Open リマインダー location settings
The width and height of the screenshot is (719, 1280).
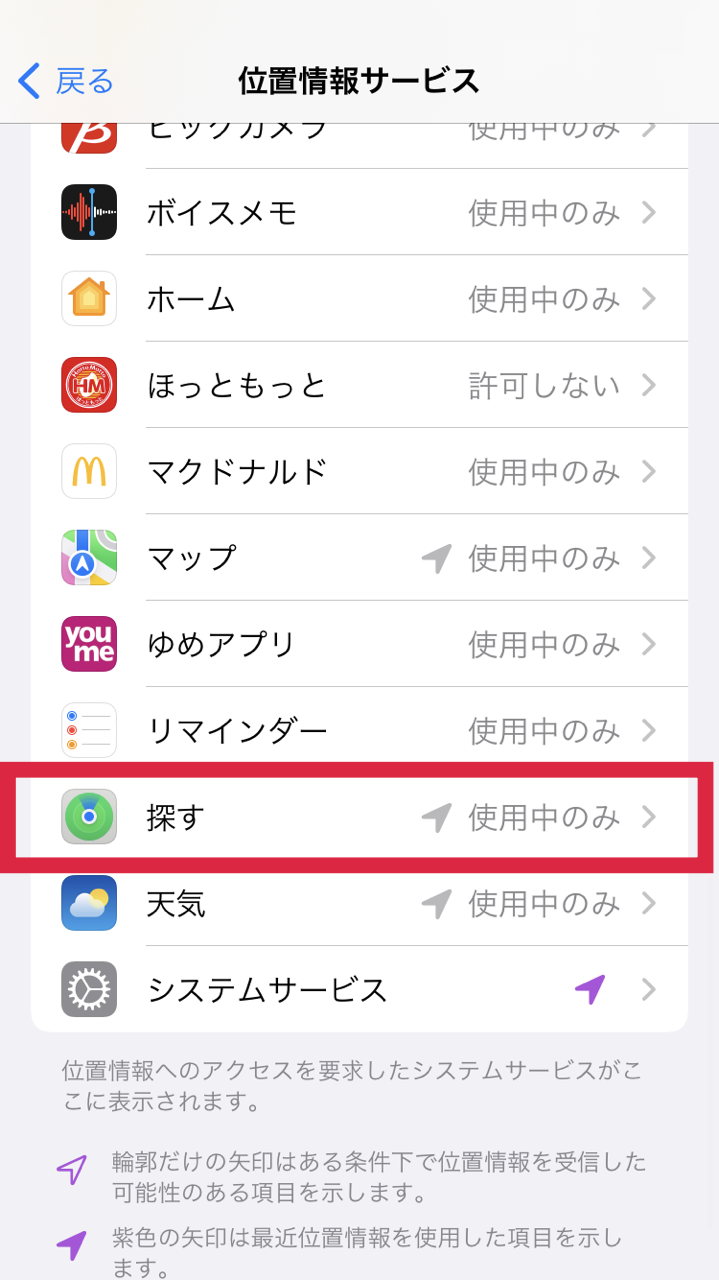[x=360, y=731]
